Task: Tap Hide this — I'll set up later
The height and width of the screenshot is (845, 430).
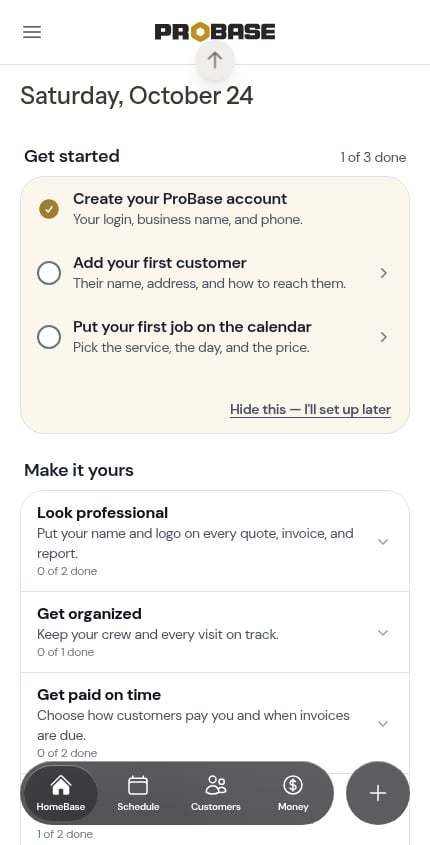Action: coord(310,410)
